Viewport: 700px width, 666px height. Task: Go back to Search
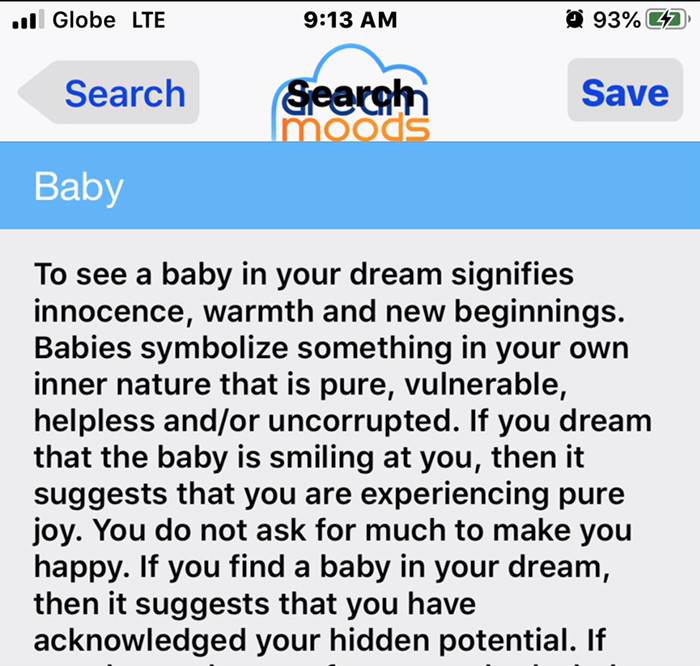pyautogui.click(x=112, y=93)
